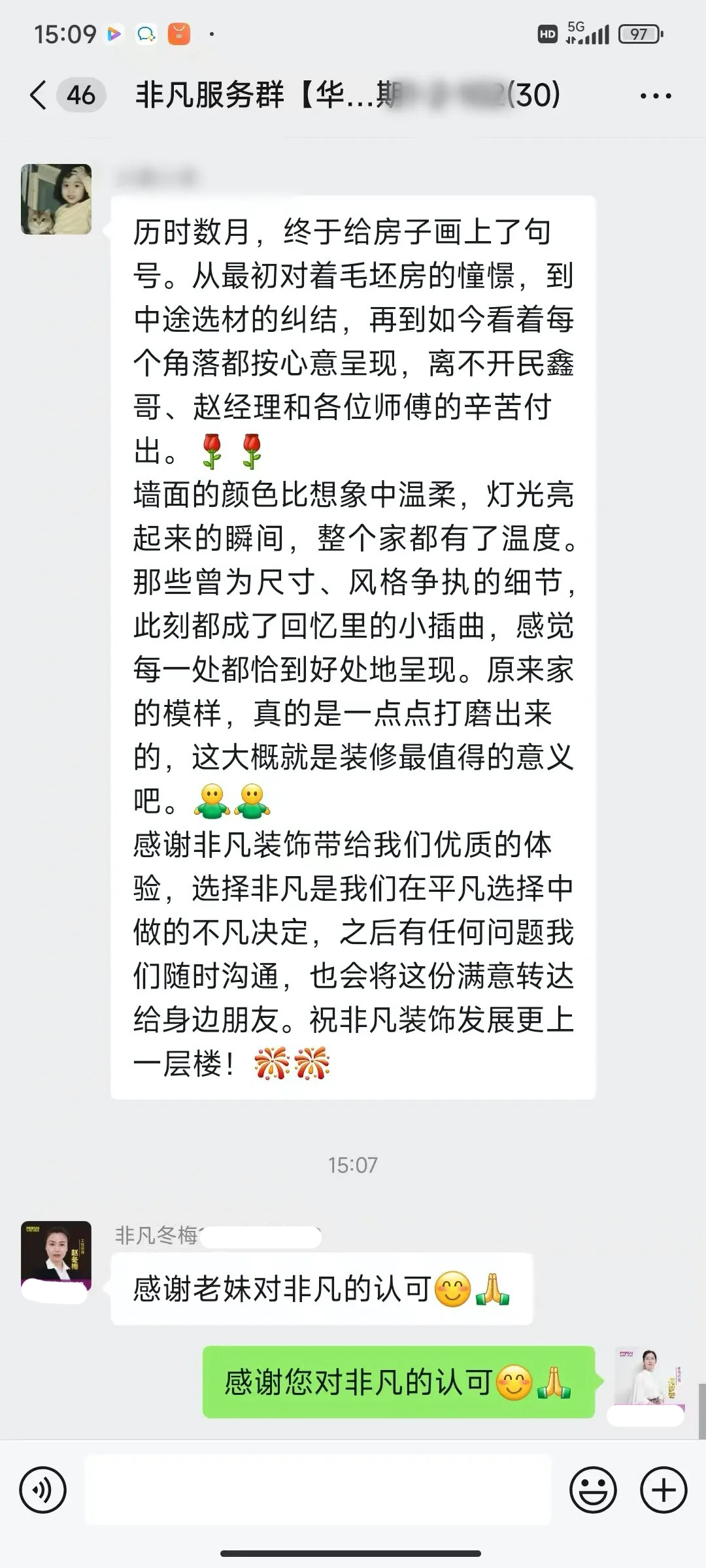This screenshot has height=1568, width=706.
Task: Go back to the chat list
Action: coord(39,95)
